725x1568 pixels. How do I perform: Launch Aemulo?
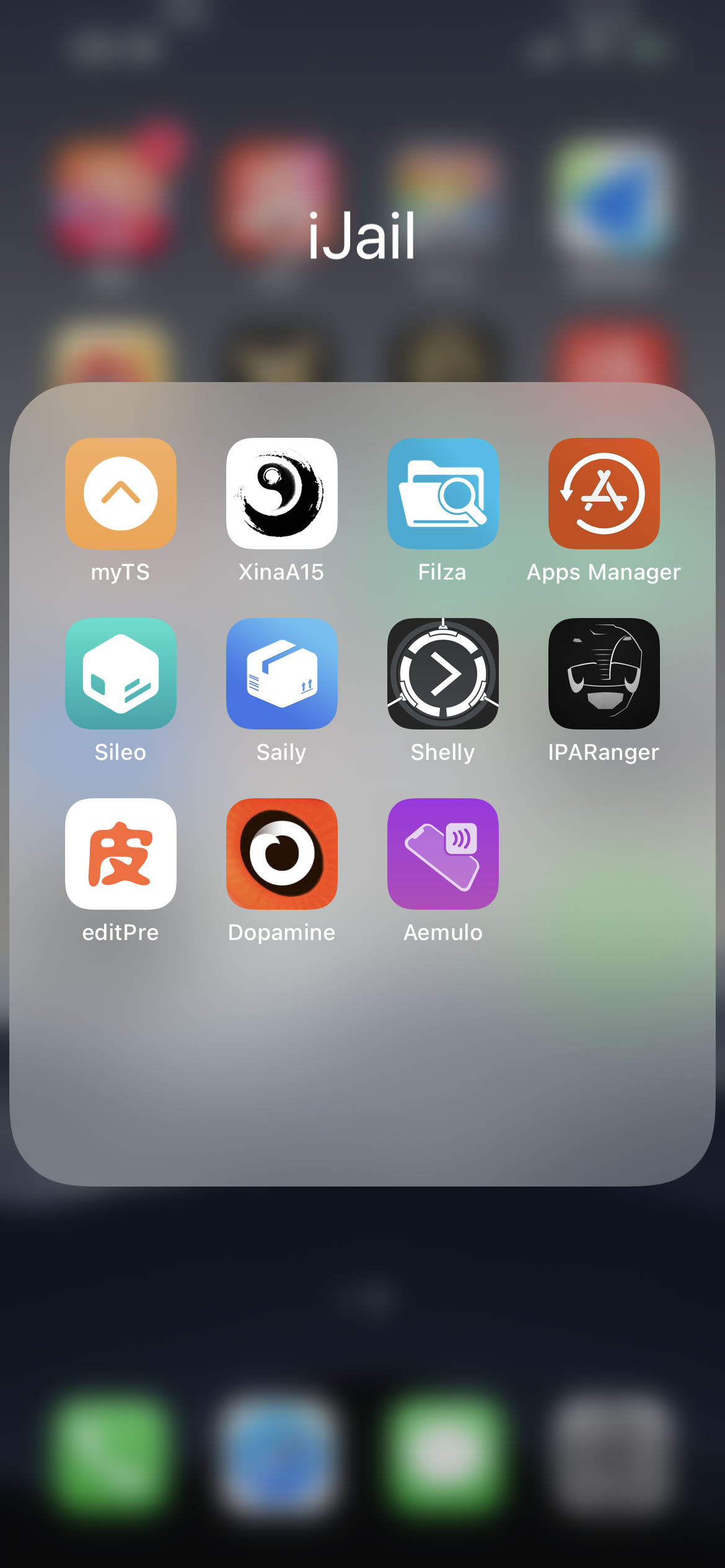[443, 854]
